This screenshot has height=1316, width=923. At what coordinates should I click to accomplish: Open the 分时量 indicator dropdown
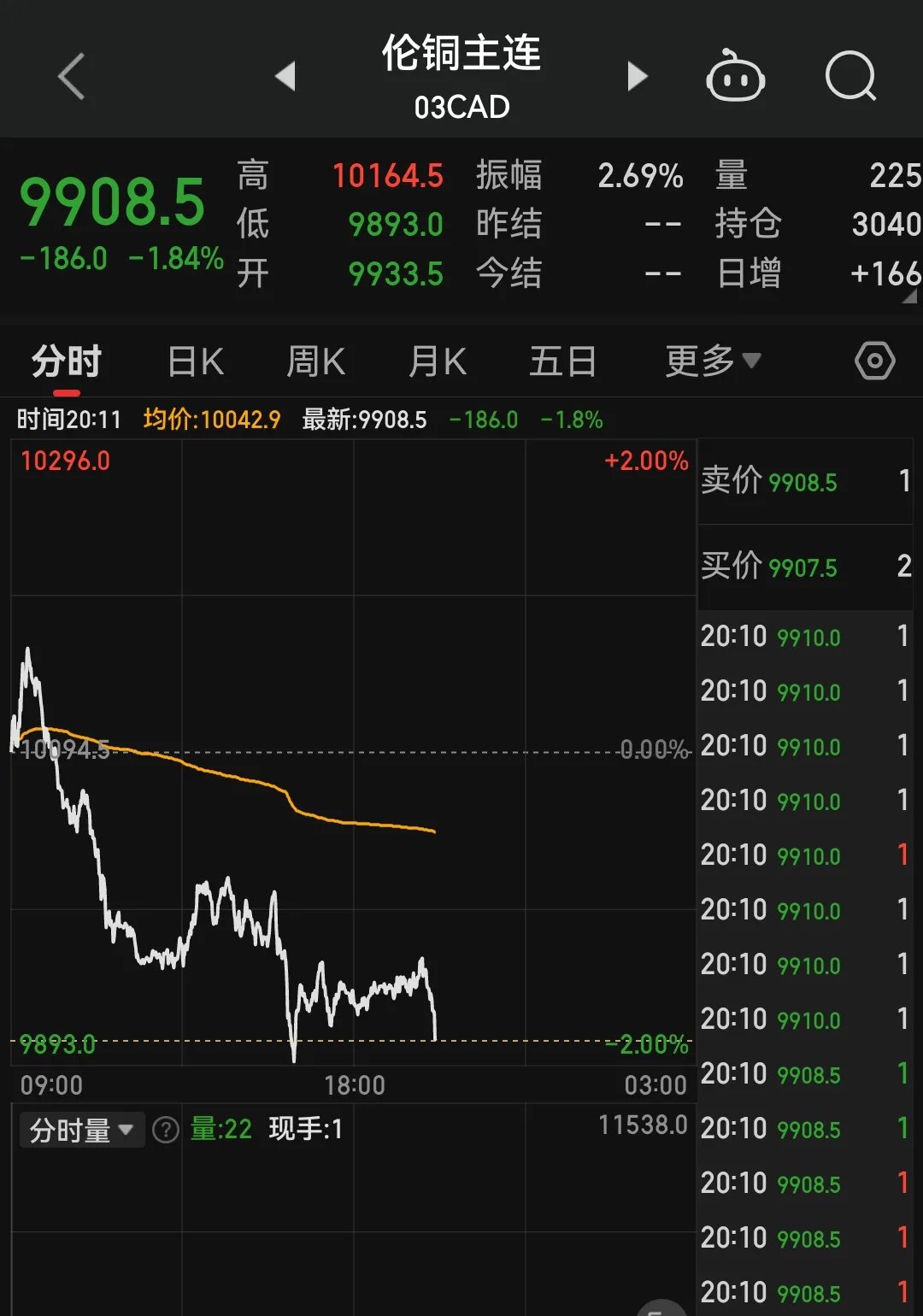tap(82, 1129)
